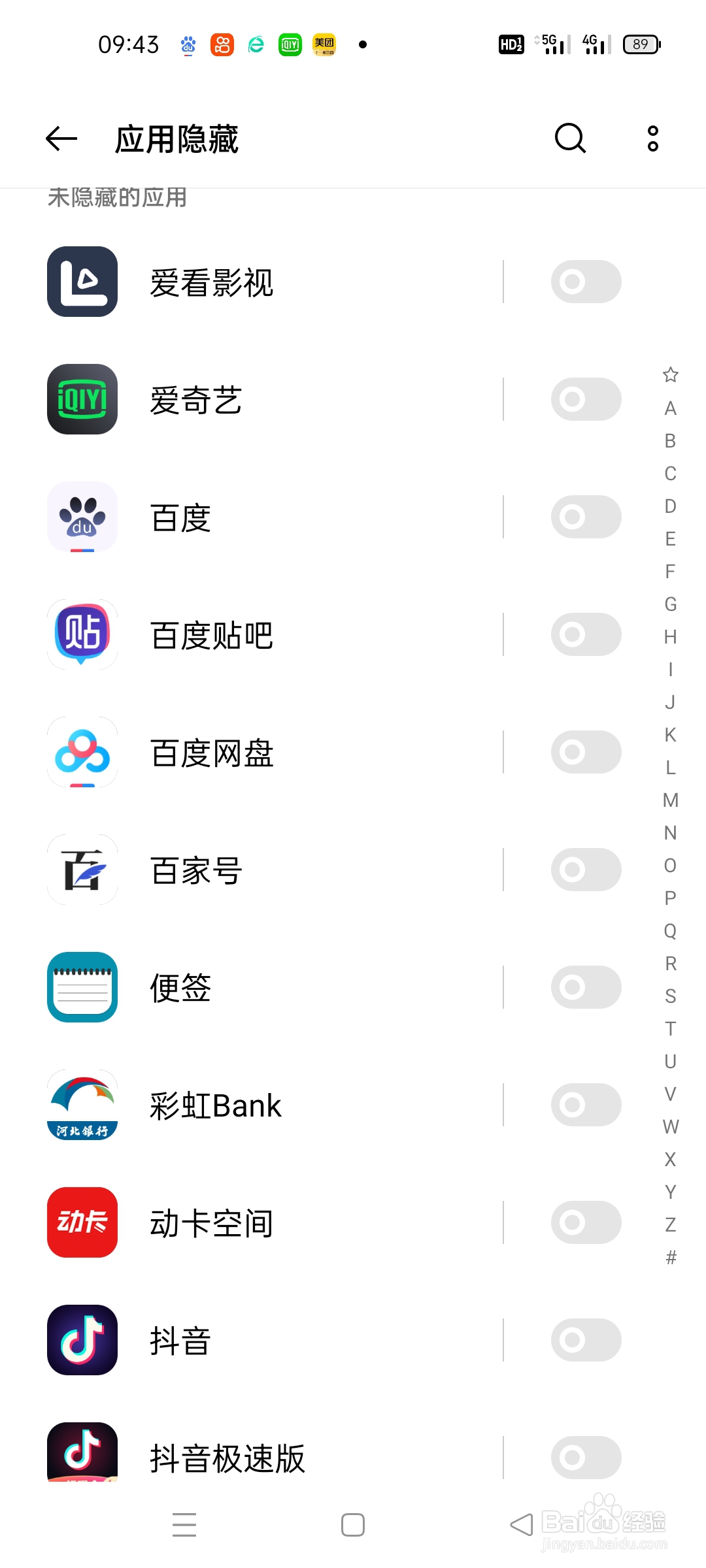Open the more options menu

click(652, 139)
